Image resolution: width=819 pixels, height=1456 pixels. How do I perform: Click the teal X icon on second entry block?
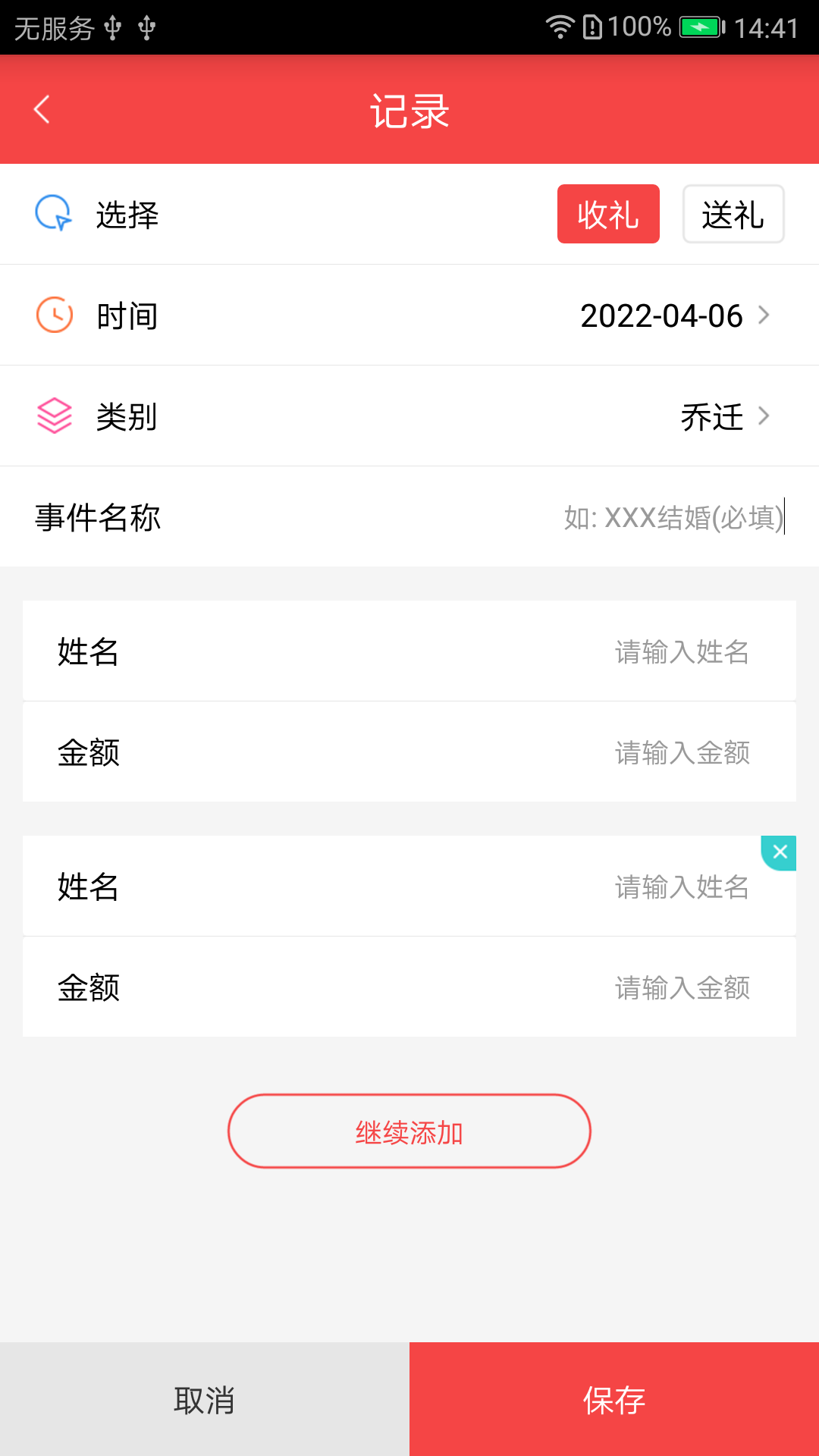pyautogui.click(x=779, y=852)
